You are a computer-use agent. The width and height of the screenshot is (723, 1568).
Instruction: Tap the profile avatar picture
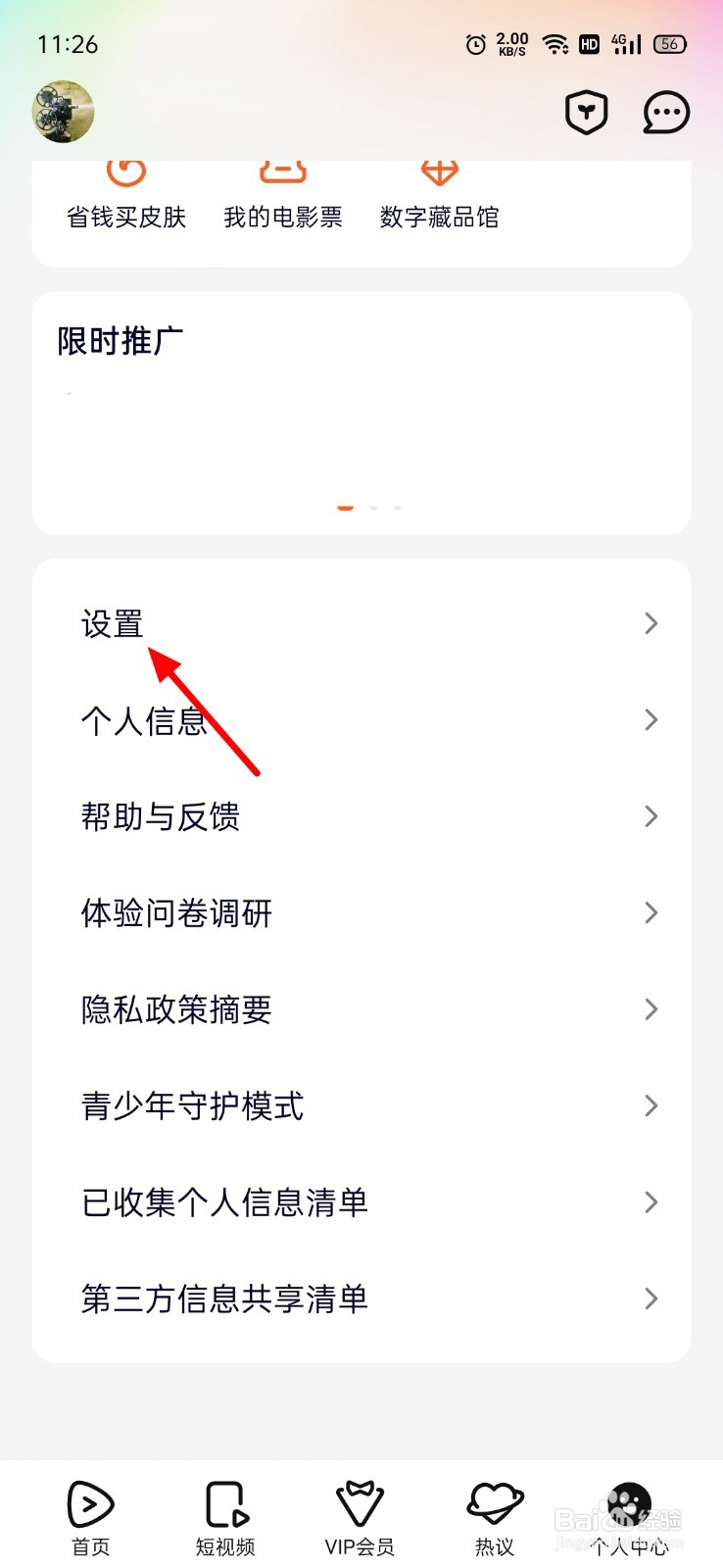63,111
